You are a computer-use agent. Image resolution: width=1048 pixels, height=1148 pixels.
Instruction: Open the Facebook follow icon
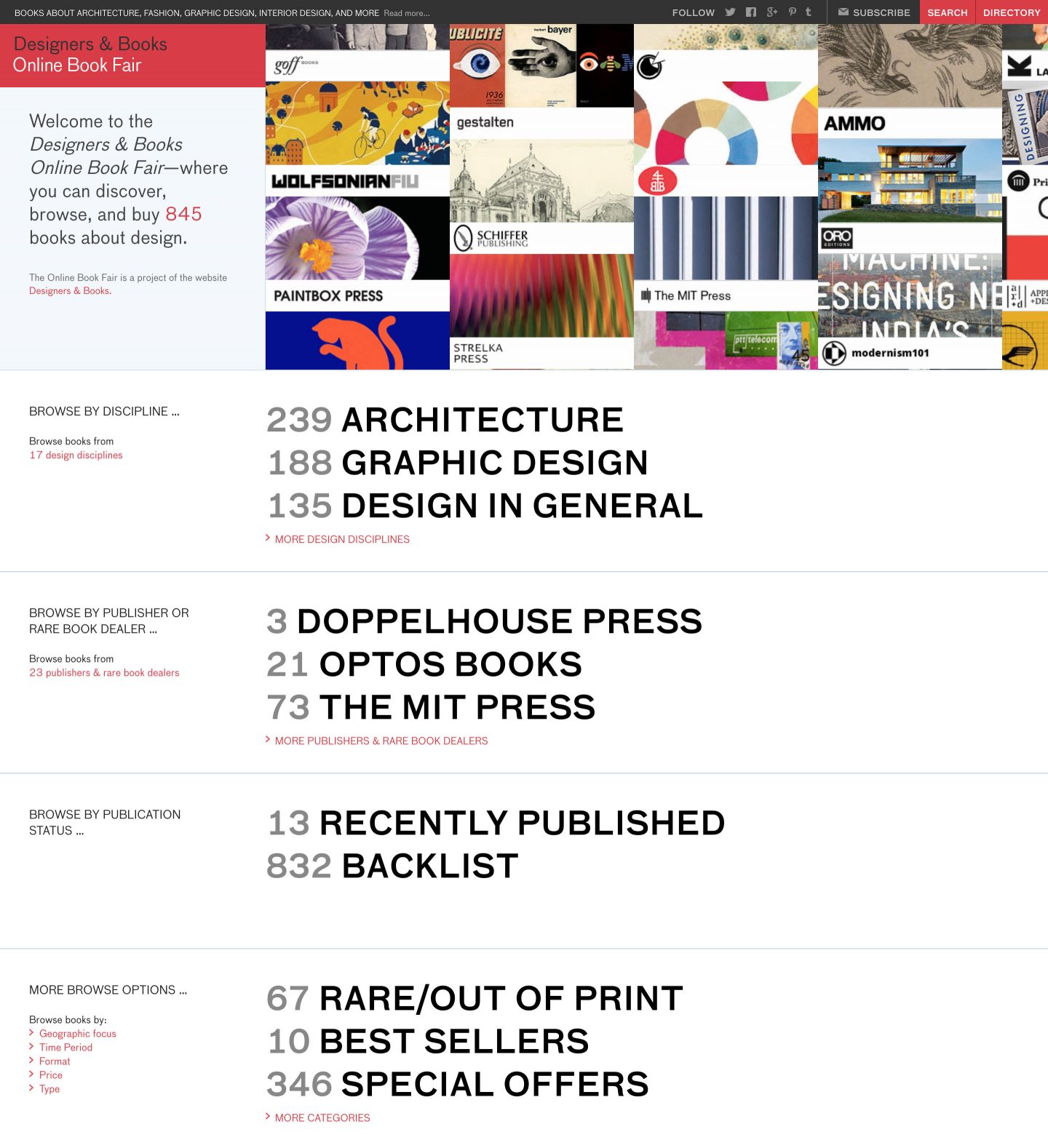pyautogui.click(x=751, y=12)
